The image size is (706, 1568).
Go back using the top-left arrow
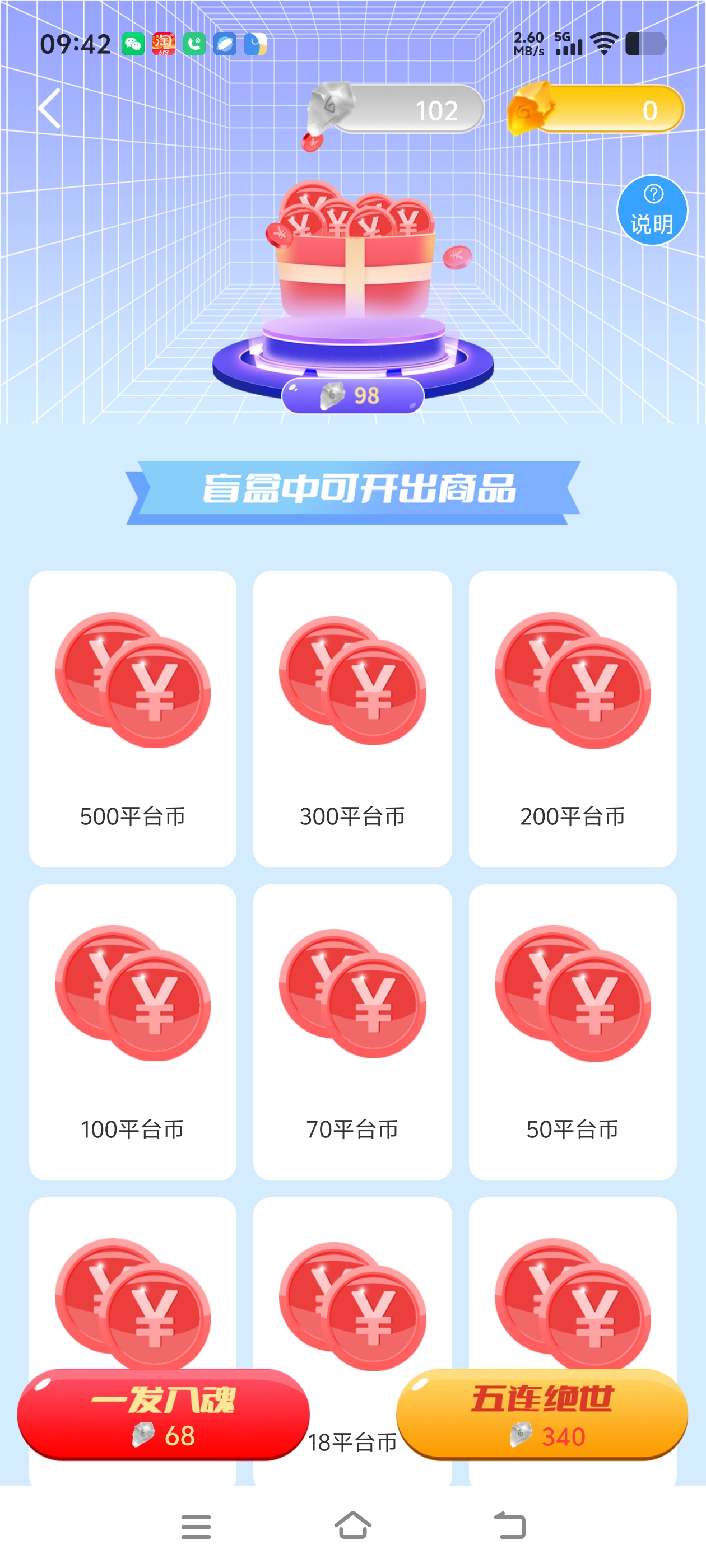pyautogui.click(x=49, y=108)
